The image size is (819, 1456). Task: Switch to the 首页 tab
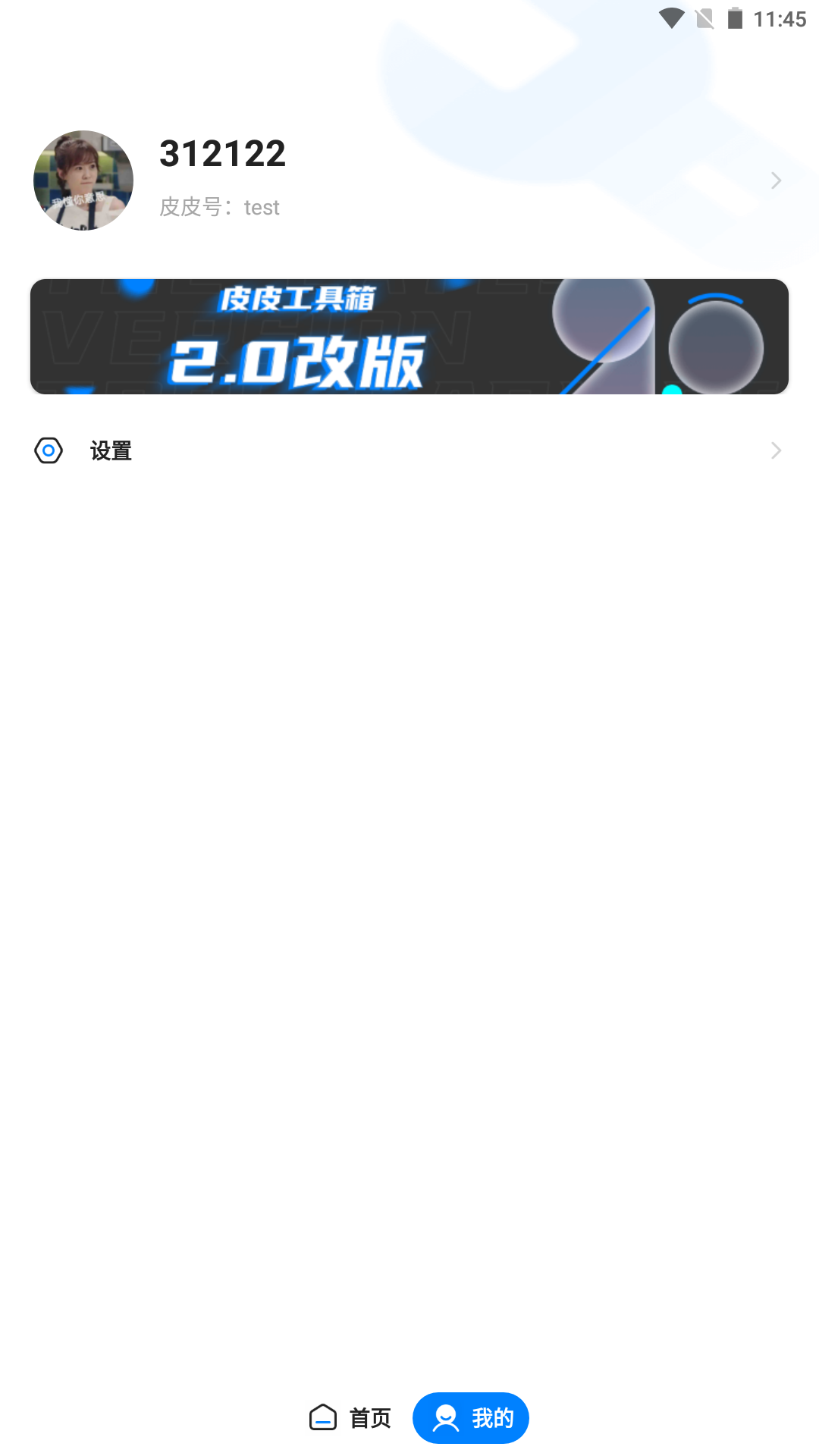350,1417
